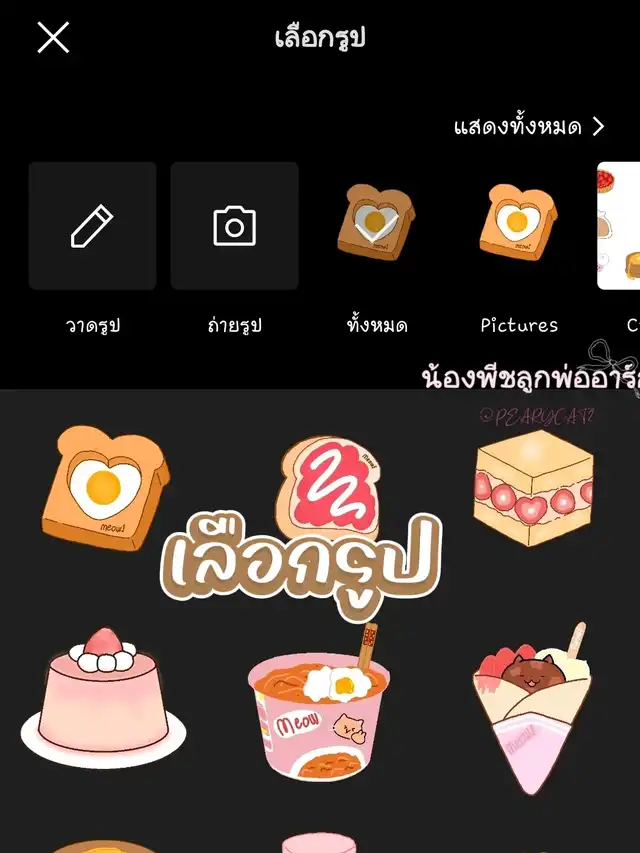This screenshot has width=640, height=853.
Task: Open แสดงทั้งหมด to show all
Action: [529, 127]
